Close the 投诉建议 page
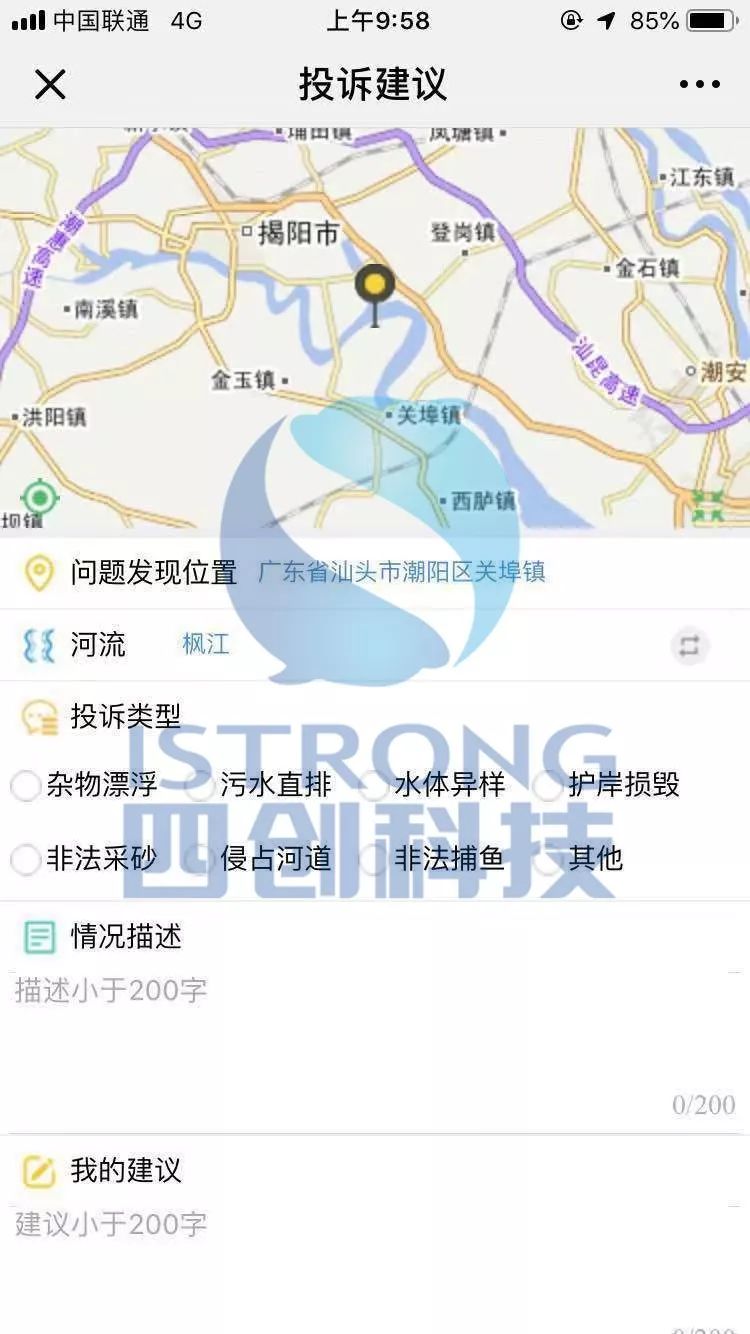 [x=49, y=85]
